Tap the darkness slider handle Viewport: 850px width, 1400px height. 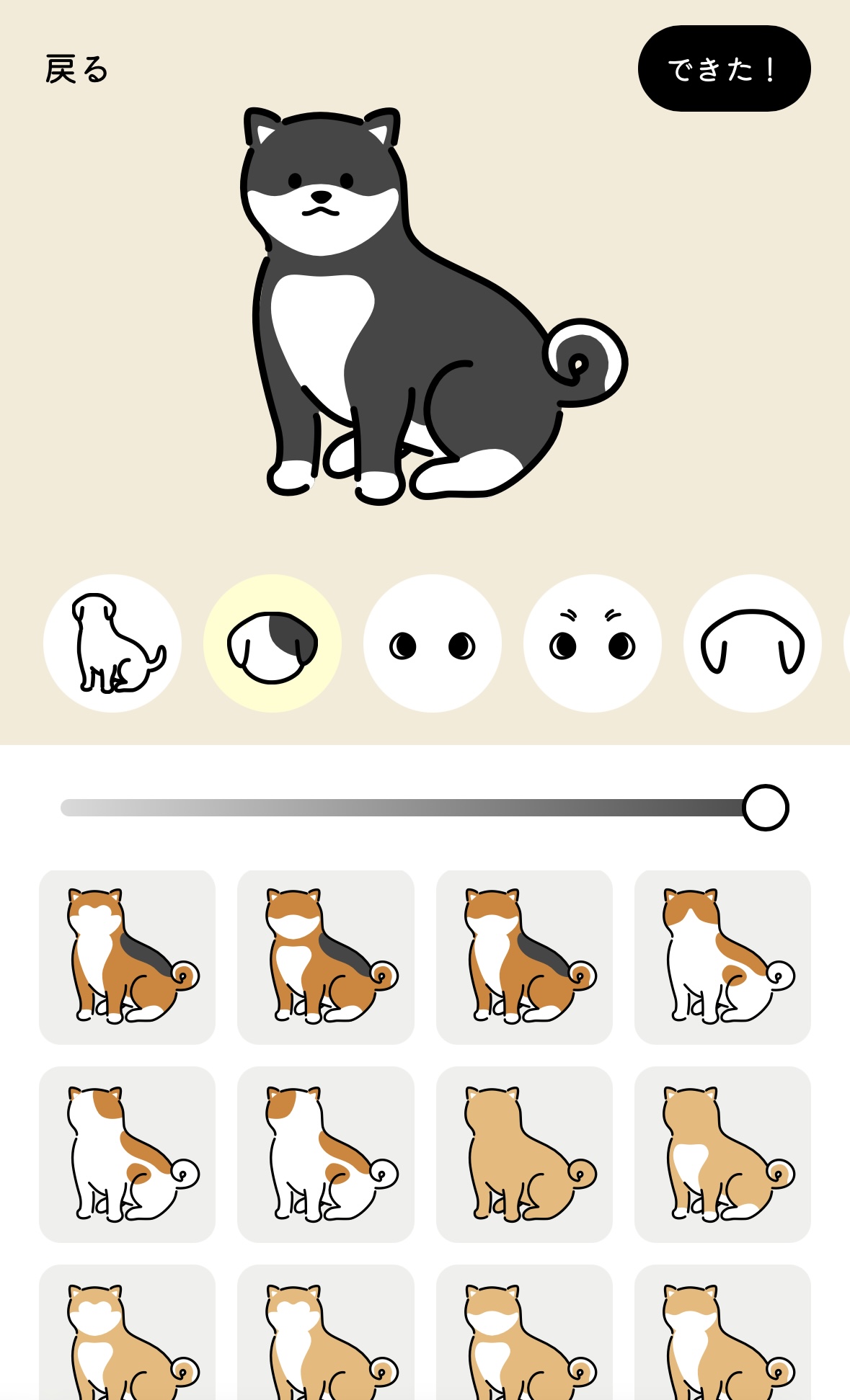[x=766, y=807]
